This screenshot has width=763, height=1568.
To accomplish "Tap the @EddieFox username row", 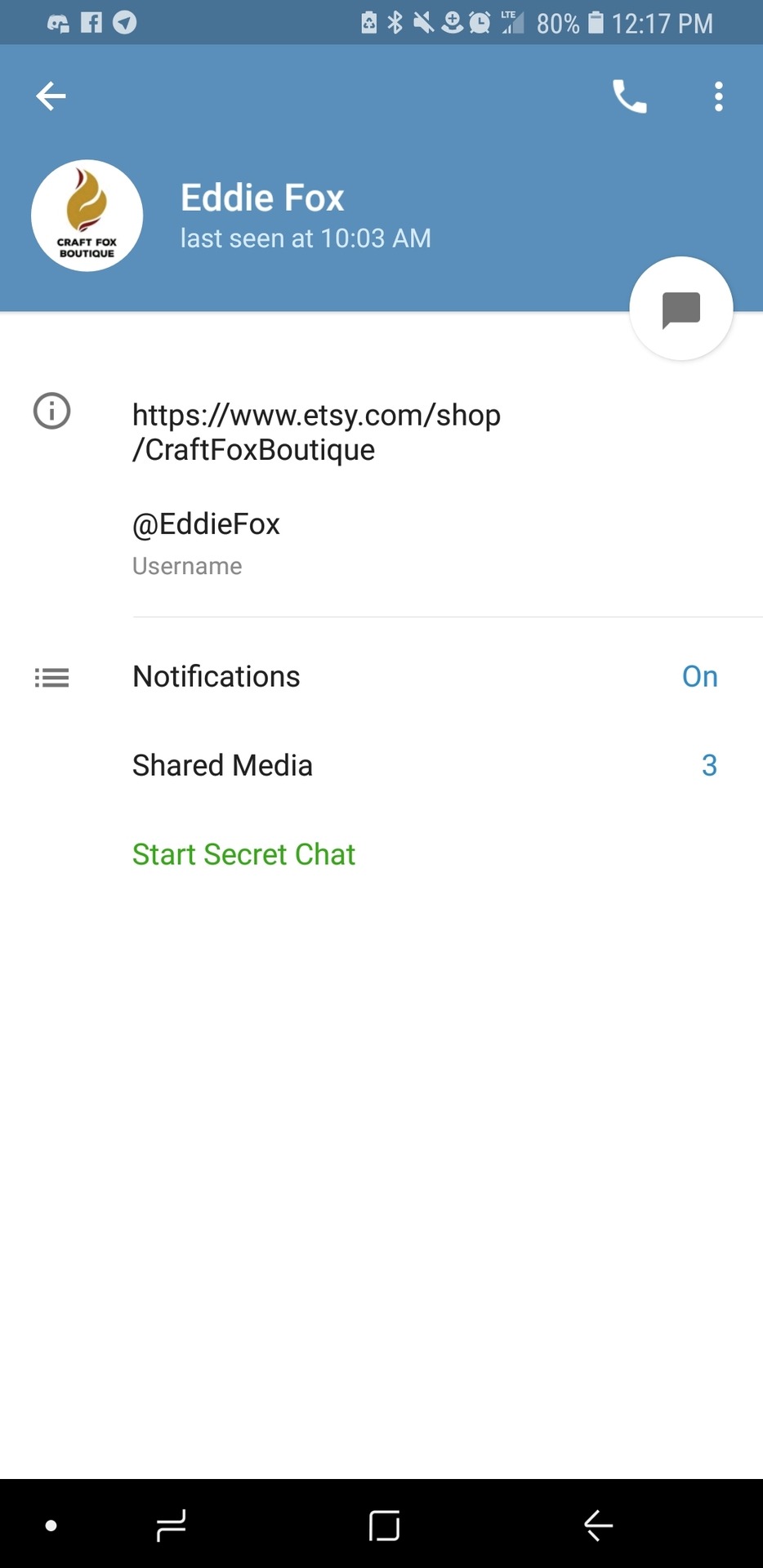I will tap(207, 539).
